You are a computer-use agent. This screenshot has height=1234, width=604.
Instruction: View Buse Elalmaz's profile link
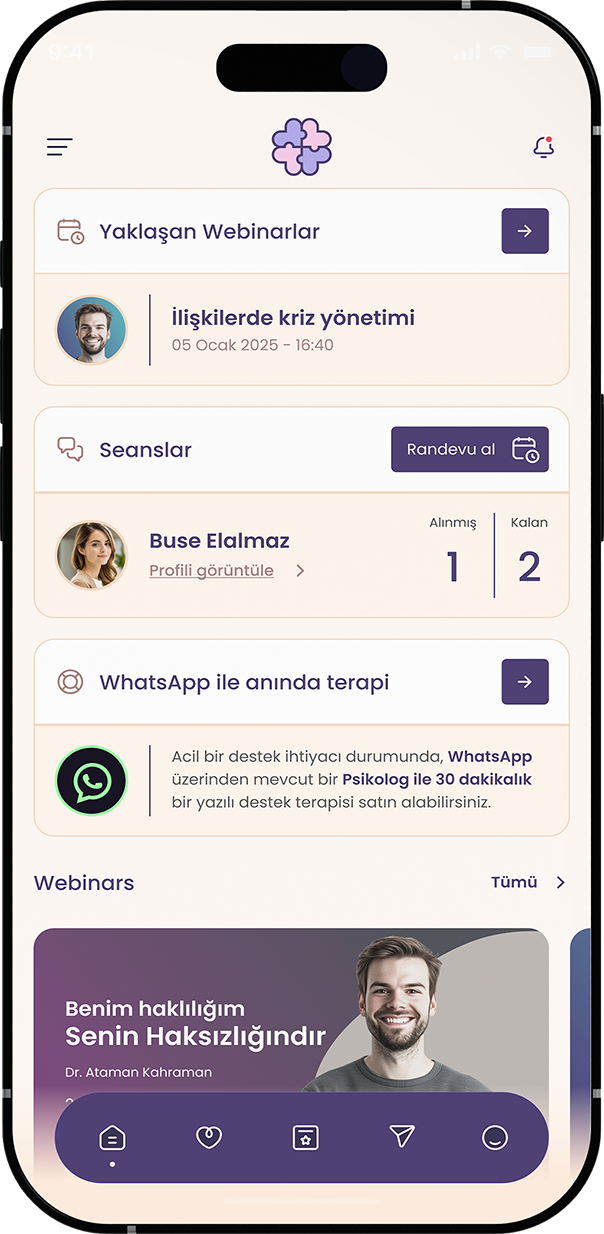(x=212, y=571)
